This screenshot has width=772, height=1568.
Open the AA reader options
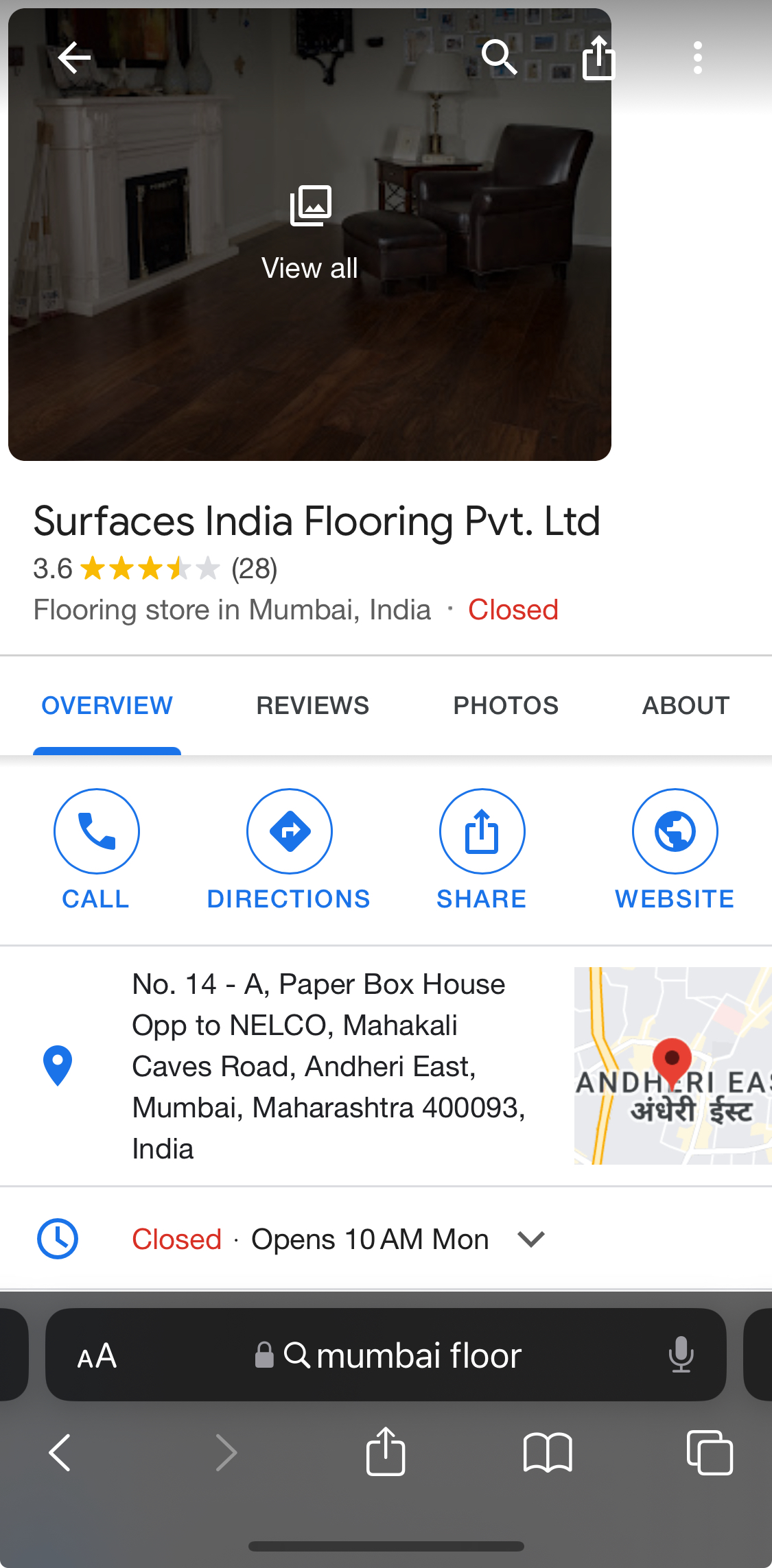[x=97, y=1355]
